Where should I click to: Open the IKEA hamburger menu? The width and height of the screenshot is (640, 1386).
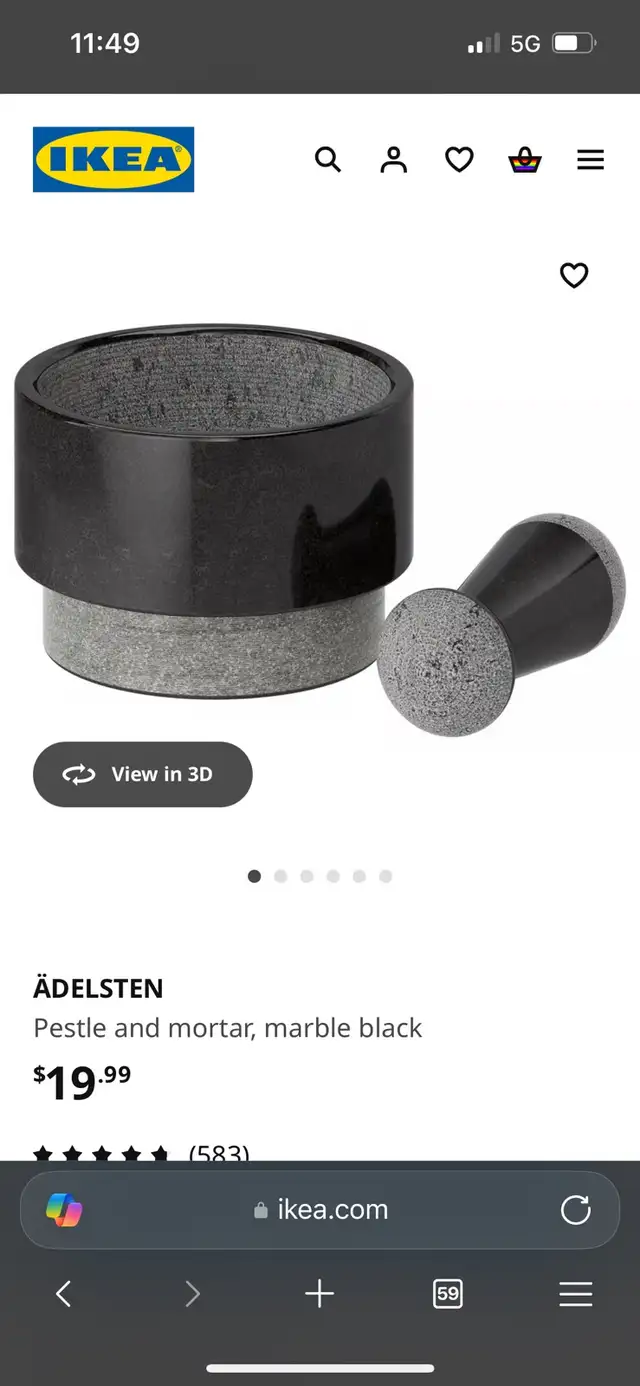point(591,159)
